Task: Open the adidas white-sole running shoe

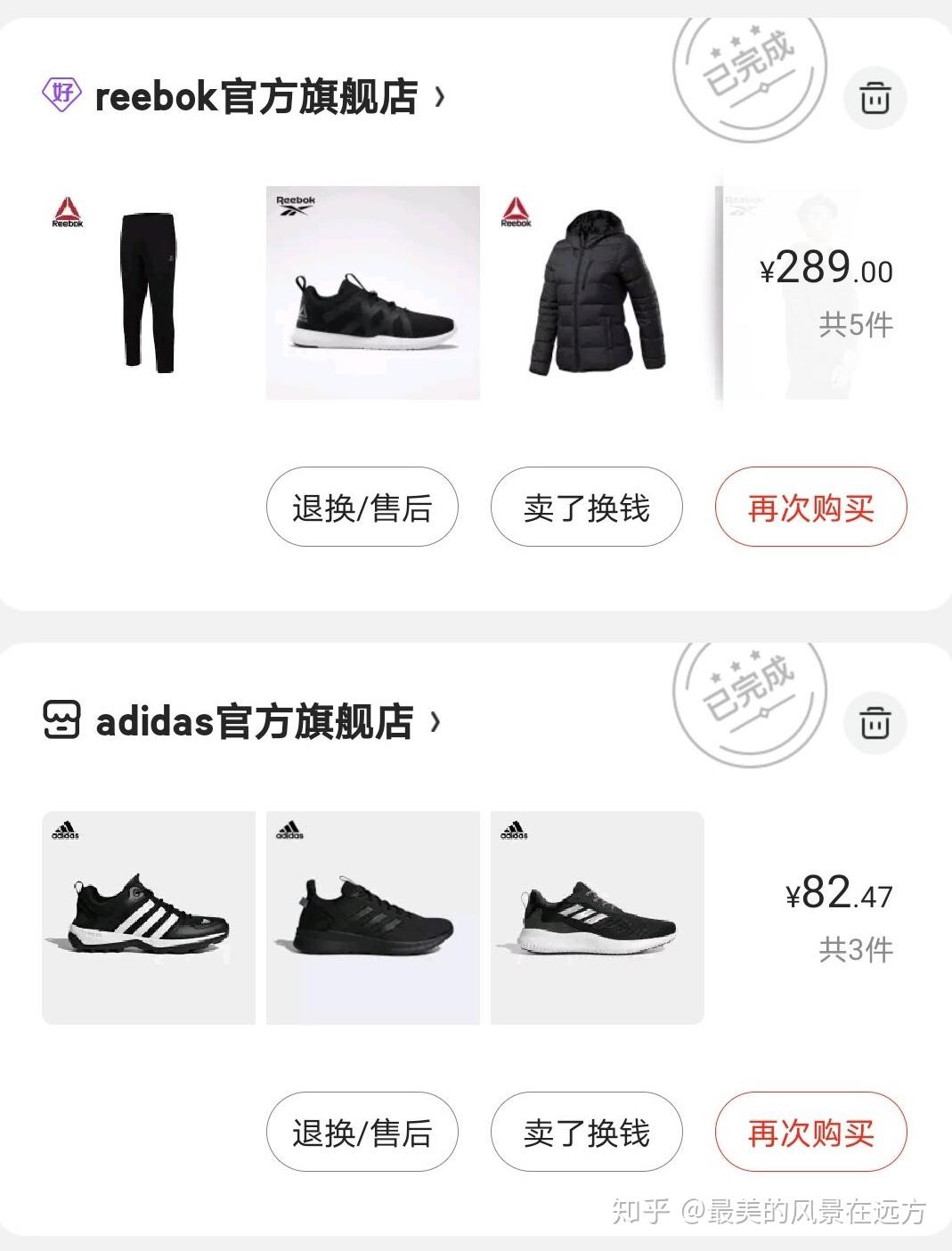Action: 597,917
